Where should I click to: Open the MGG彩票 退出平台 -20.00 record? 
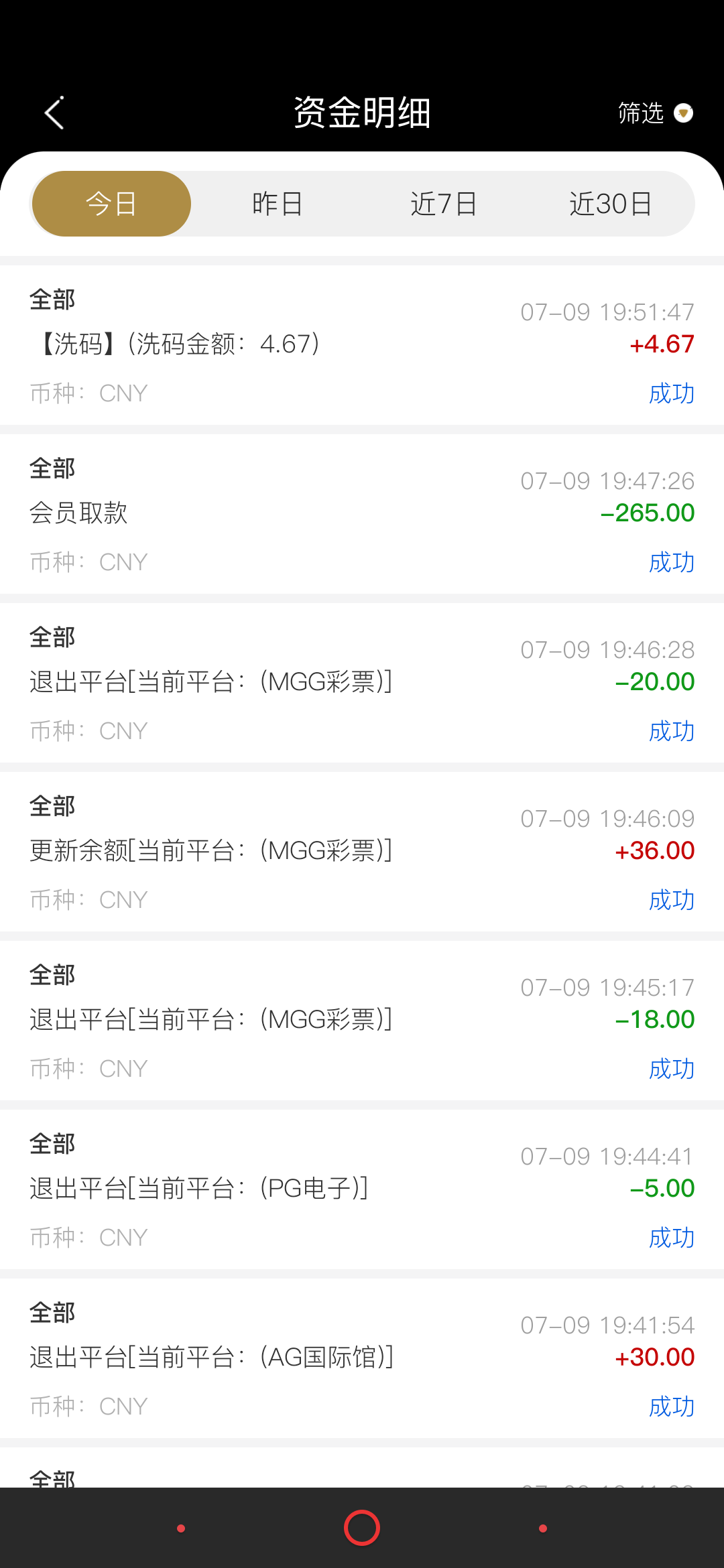(x=268, y=681)
